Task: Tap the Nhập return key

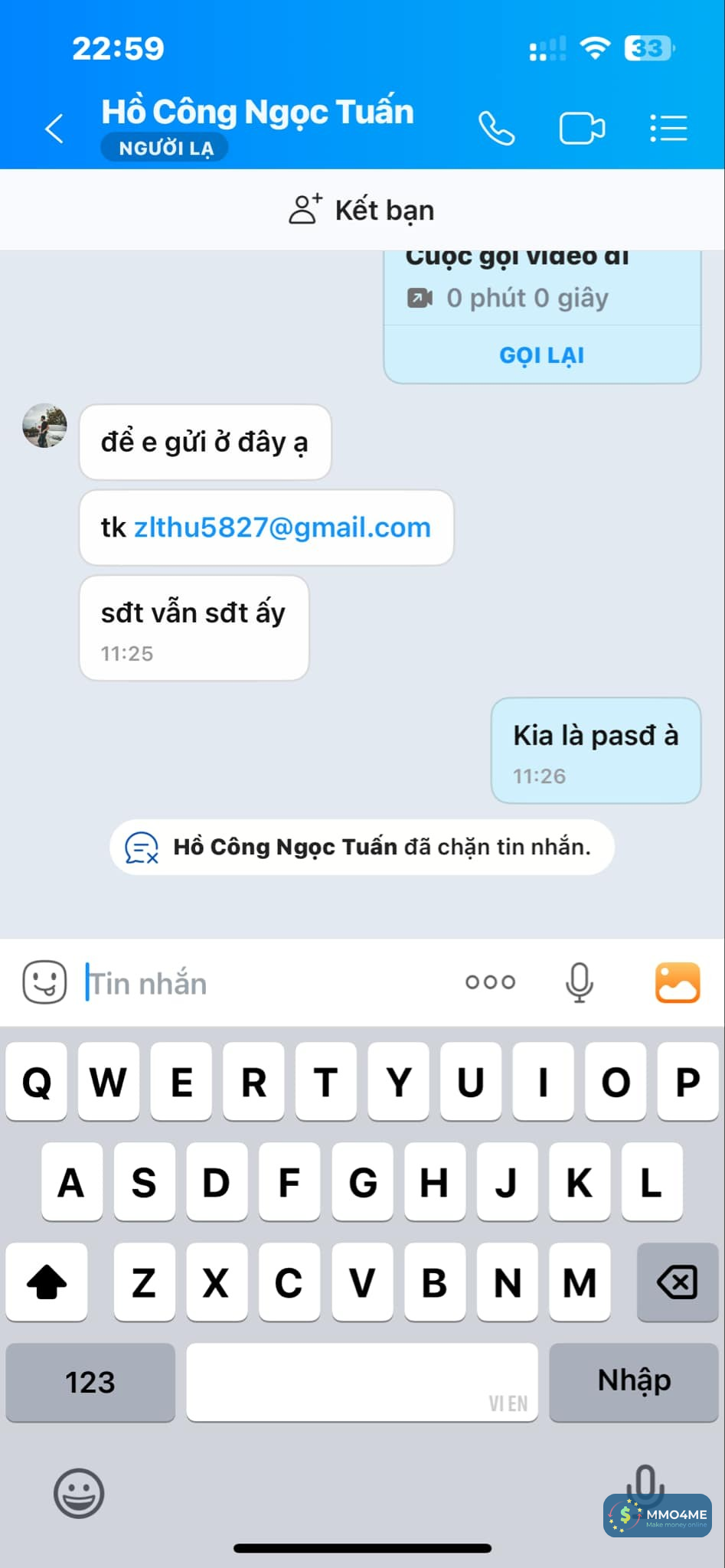Action: click(x=633, y=1382)
